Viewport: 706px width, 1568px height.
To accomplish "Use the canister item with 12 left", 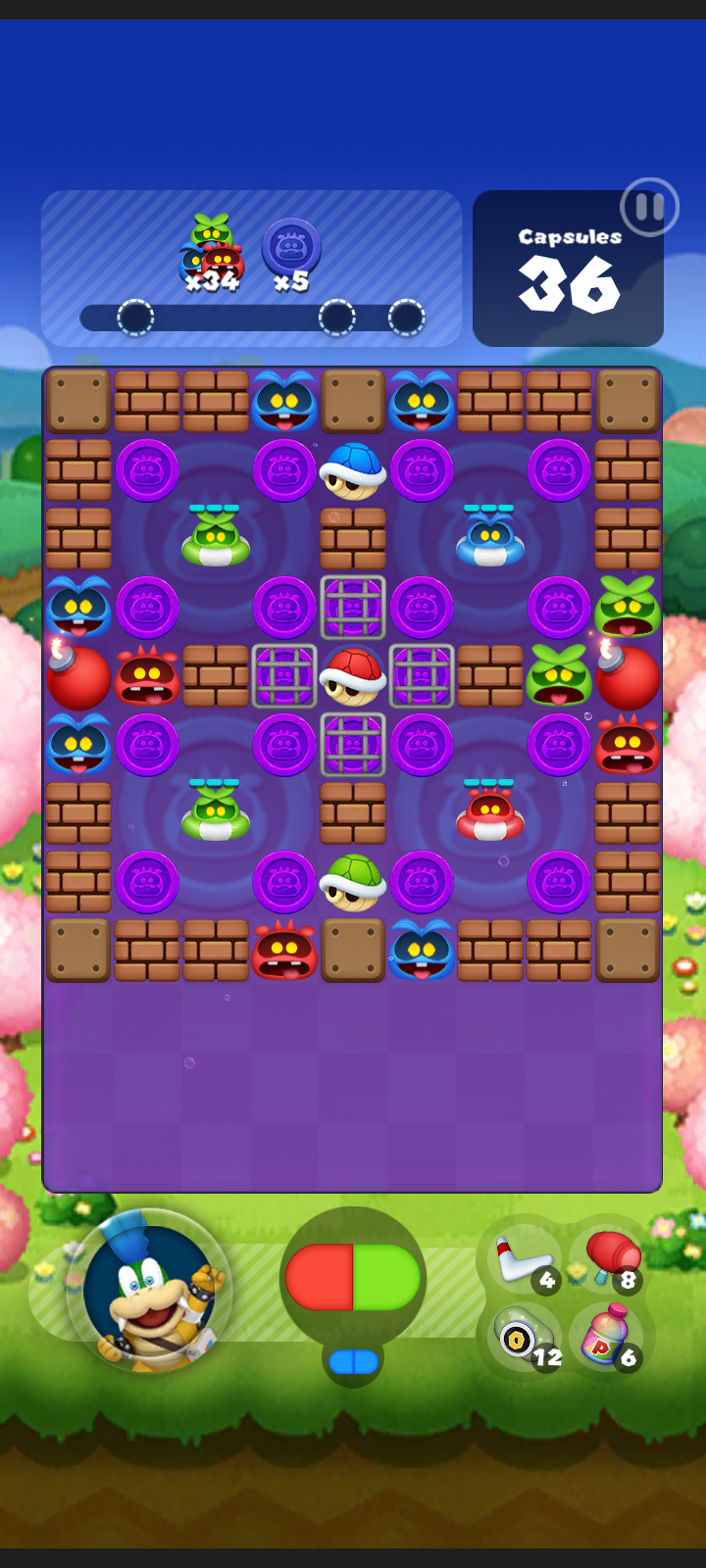I will pyautogui.click(x=525, y=1338).
